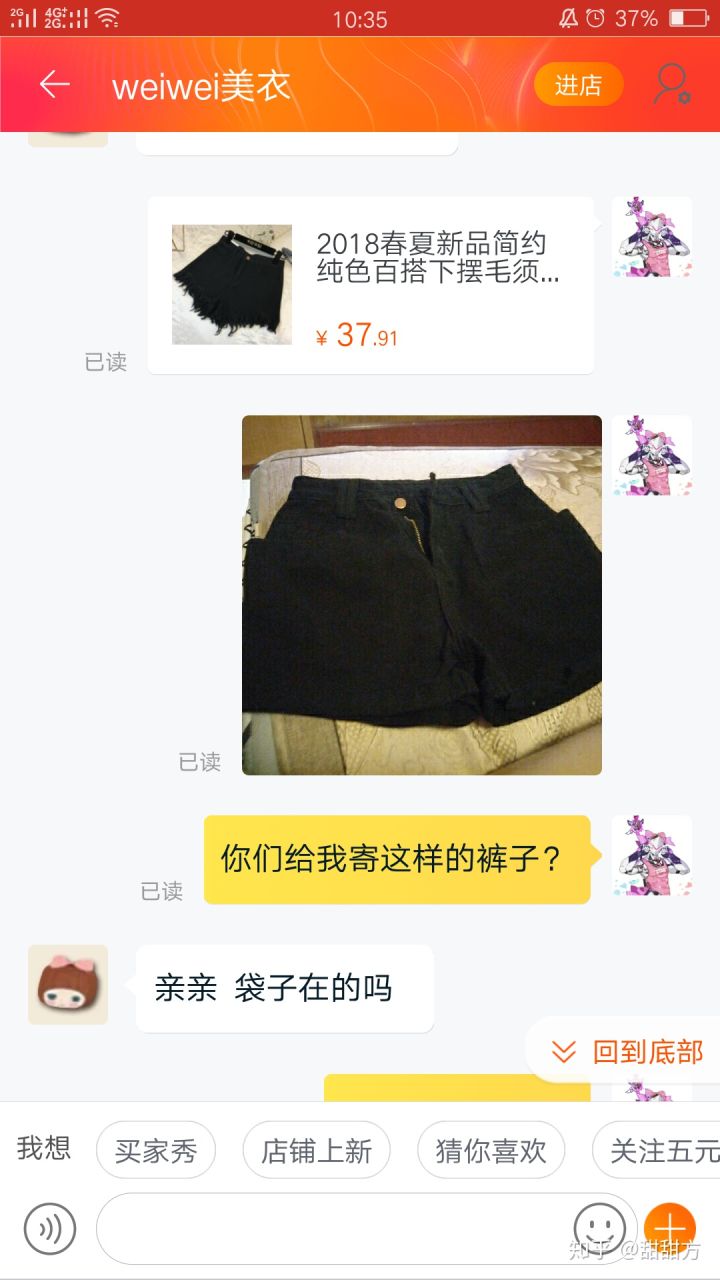The image size is (720, 1280).
Task: Open the seller profile settings icon
Action: (x=671, y=85)
